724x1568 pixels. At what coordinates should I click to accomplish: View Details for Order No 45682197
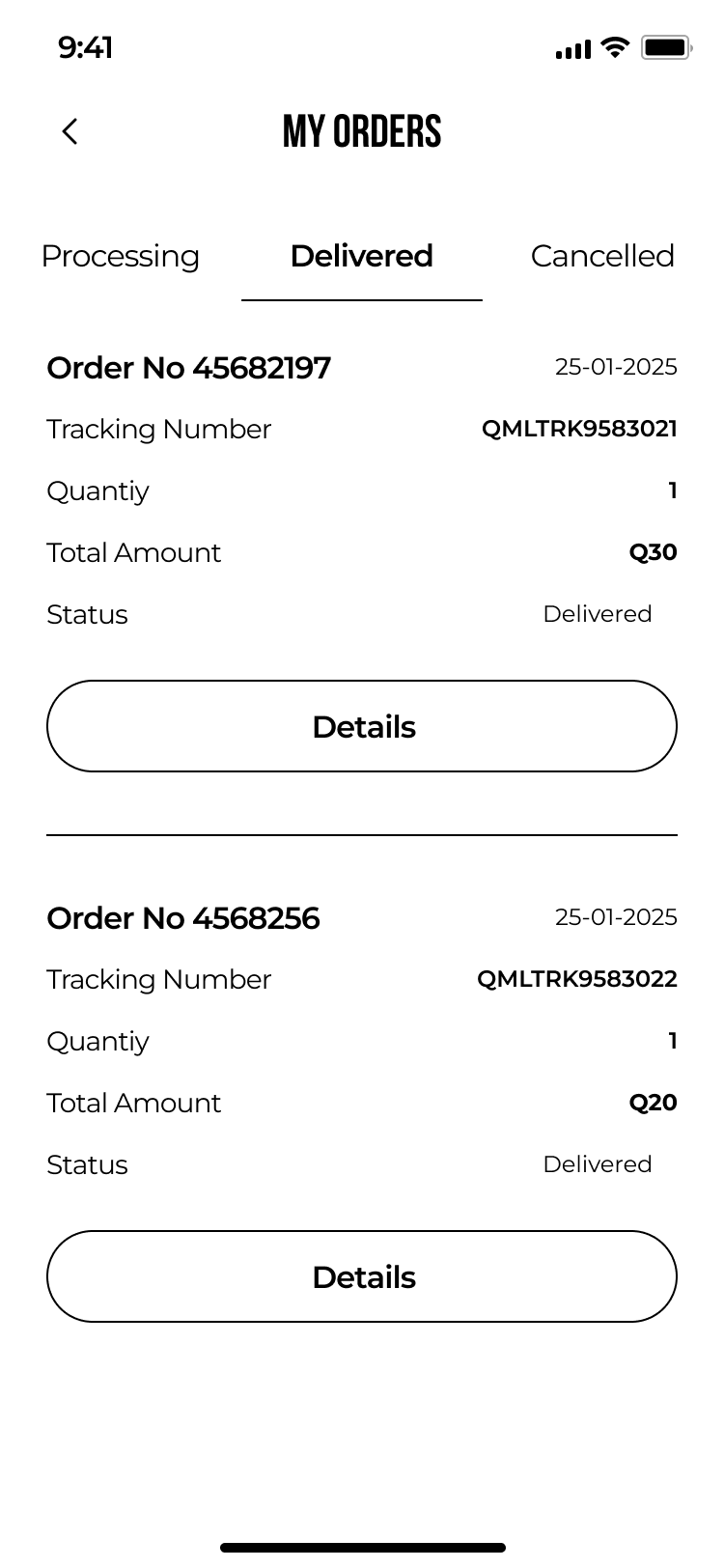(362, 726)
